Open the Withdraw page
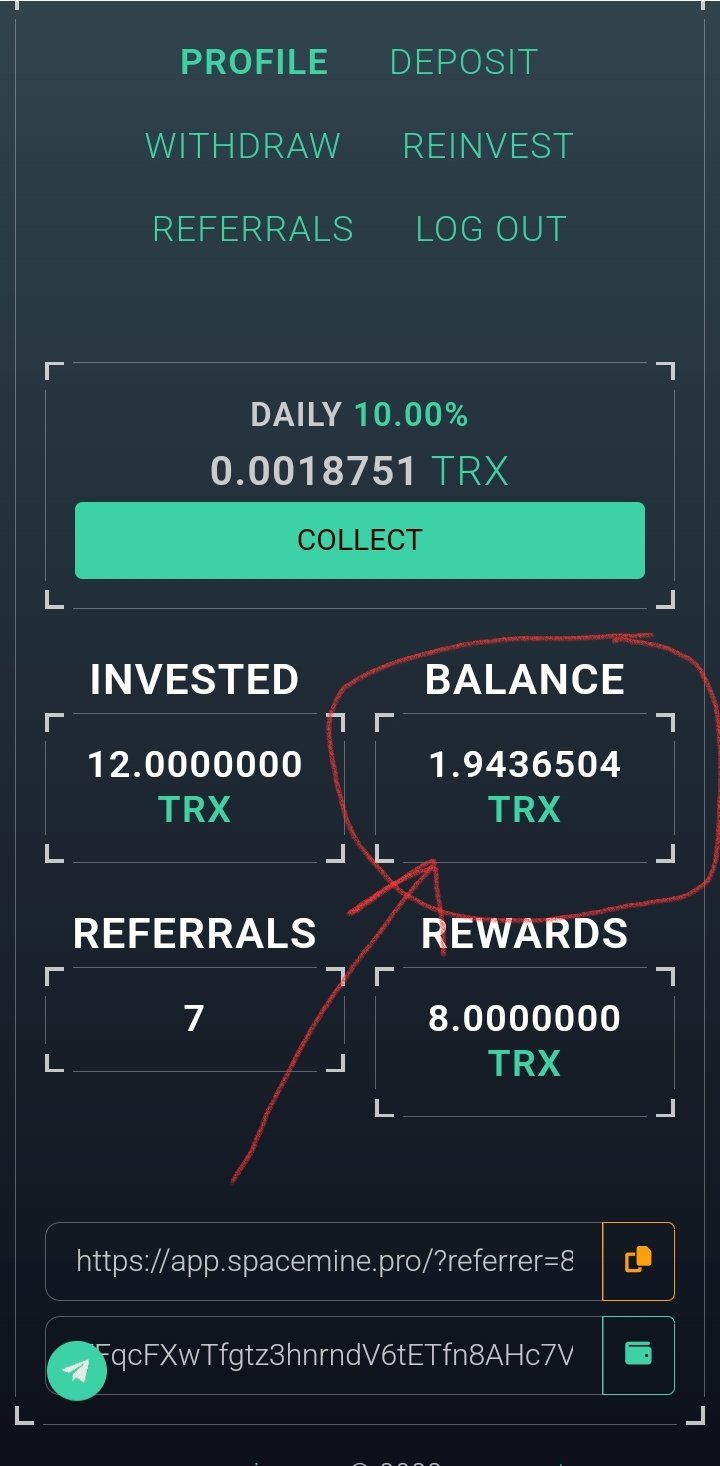Image resolution: width=720 pixels, height=1466 pixels. pos(243,146)
